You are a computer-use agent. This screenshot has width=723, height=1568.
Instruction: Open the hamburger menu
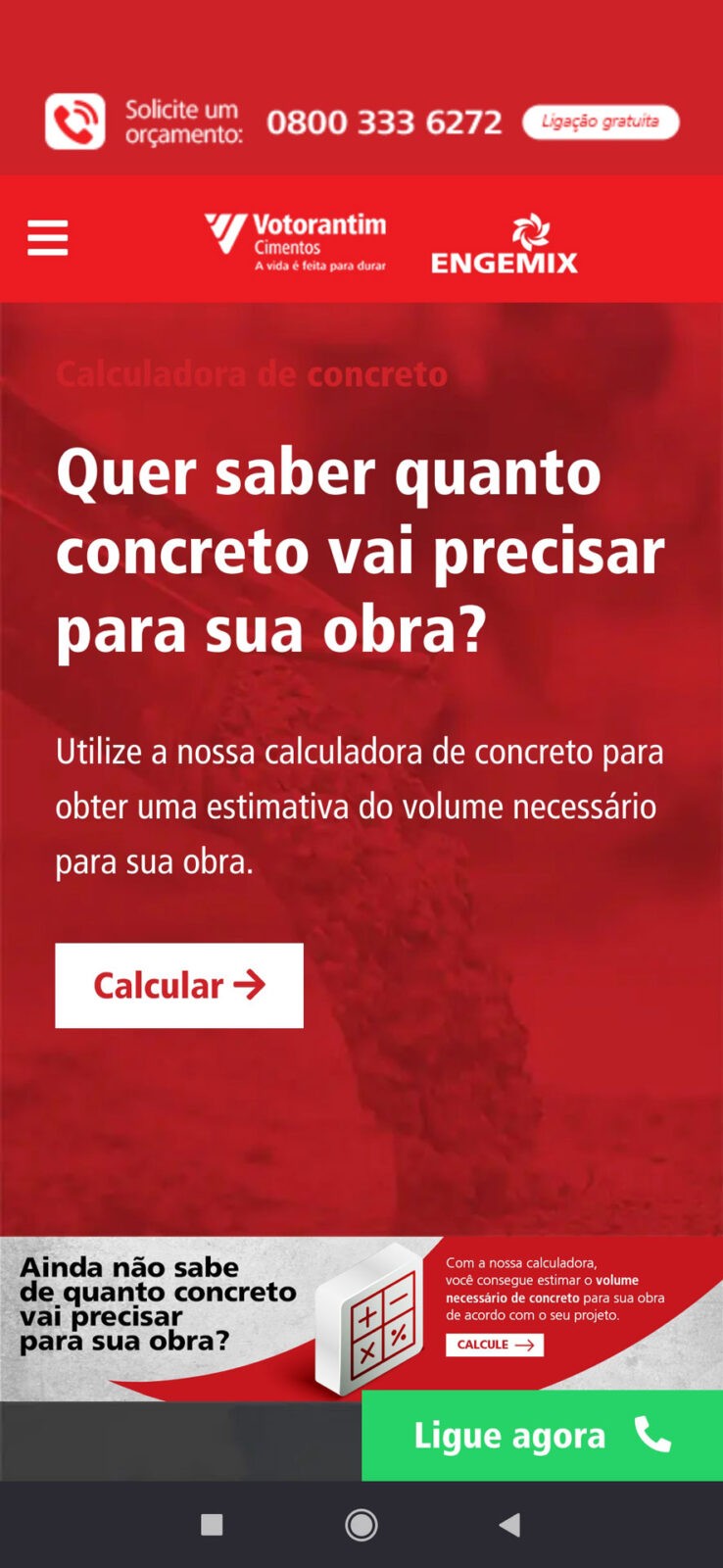[47, 238]
